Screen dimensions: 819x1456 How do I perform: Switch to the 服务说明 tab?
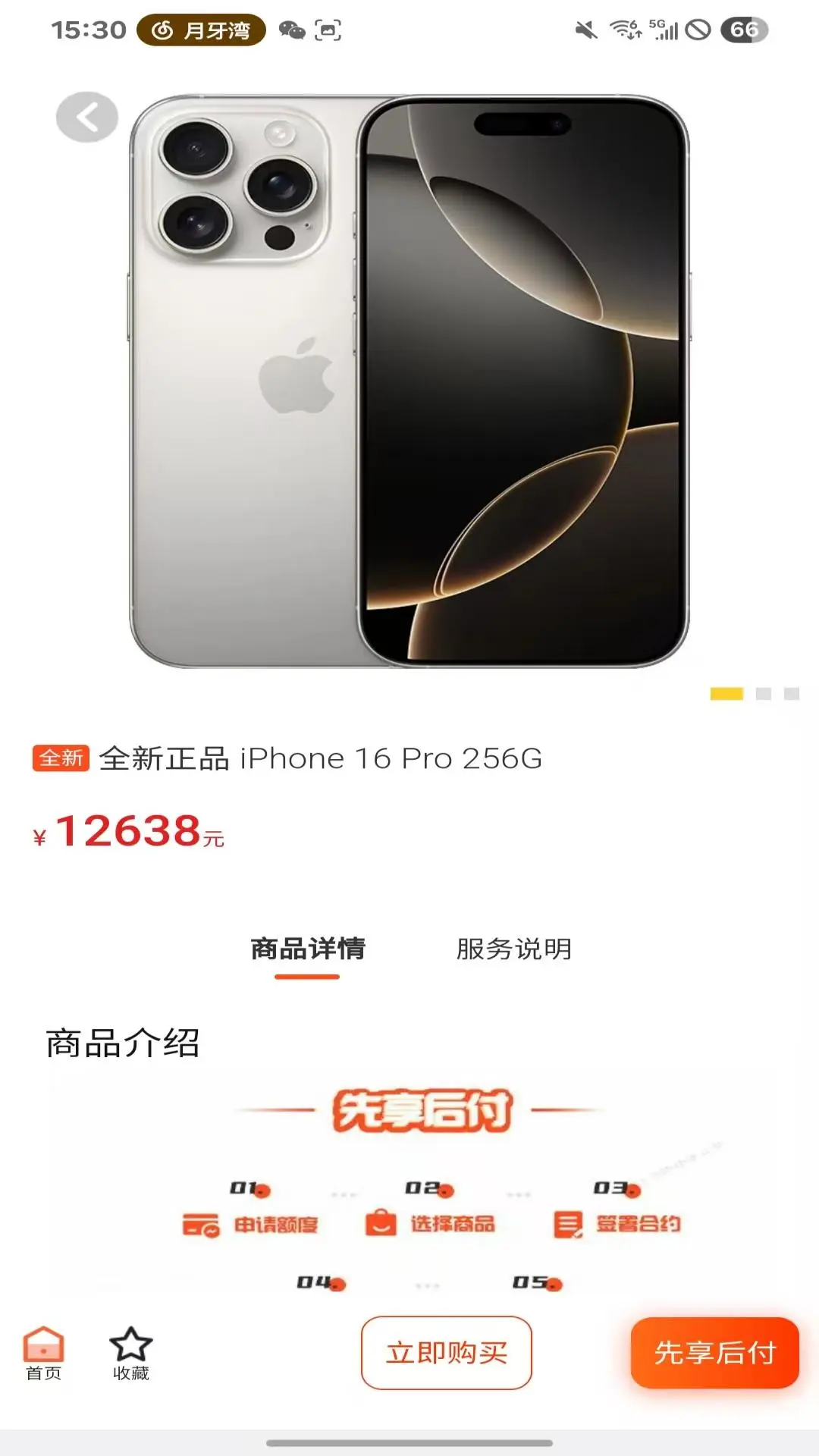coord(516,947)
